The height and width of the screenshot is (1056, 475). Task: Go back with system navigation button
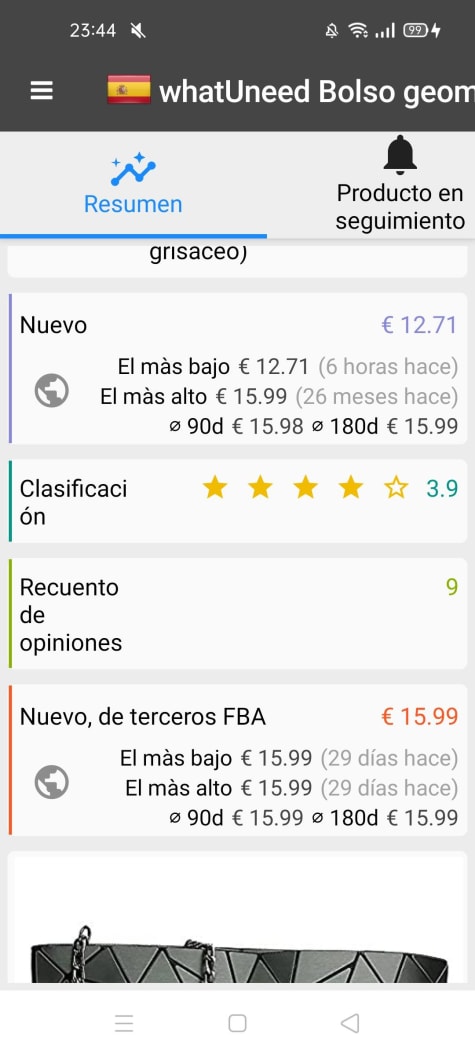350,1023
